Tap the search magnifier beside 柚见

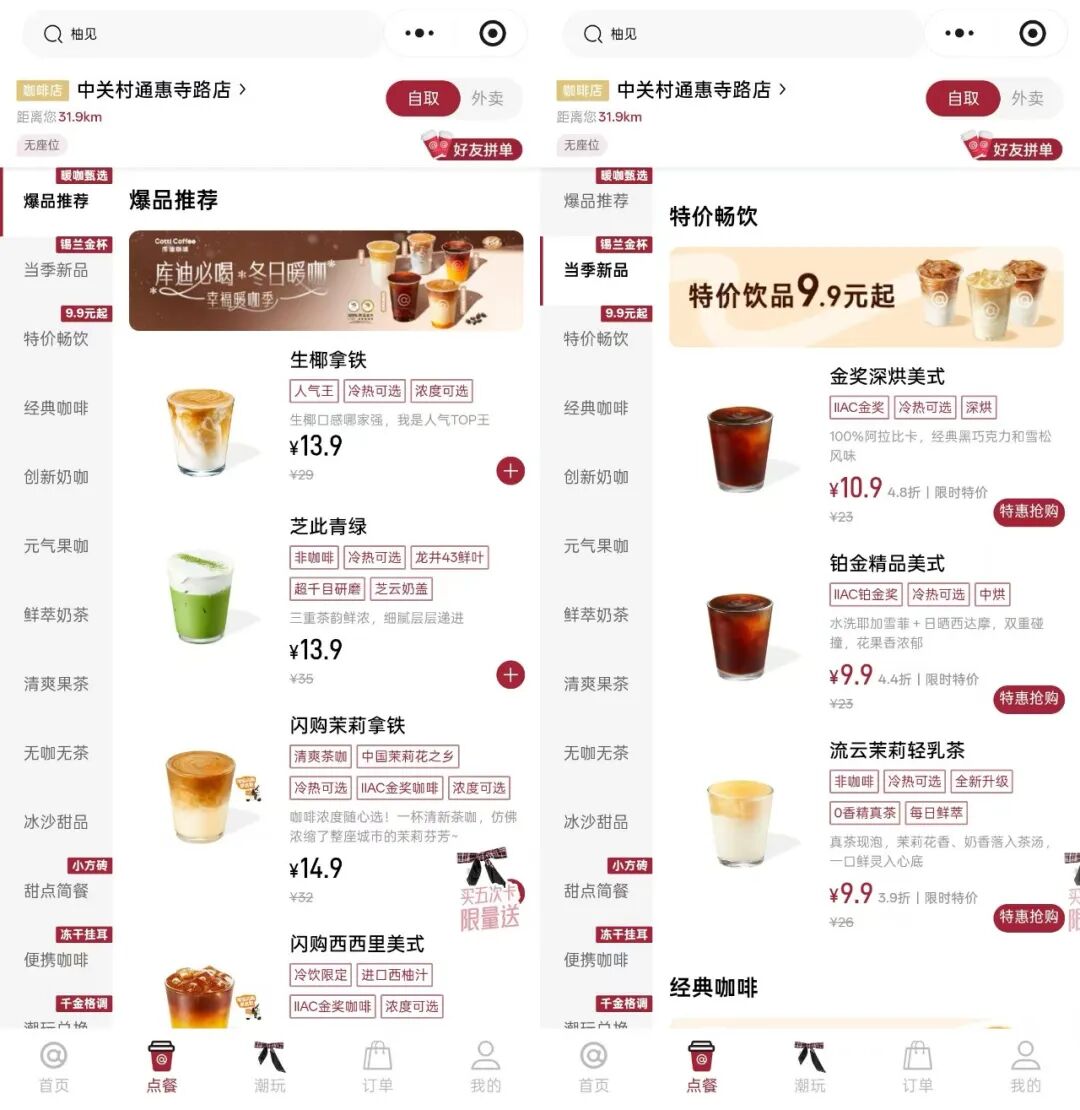coord(53,34)
